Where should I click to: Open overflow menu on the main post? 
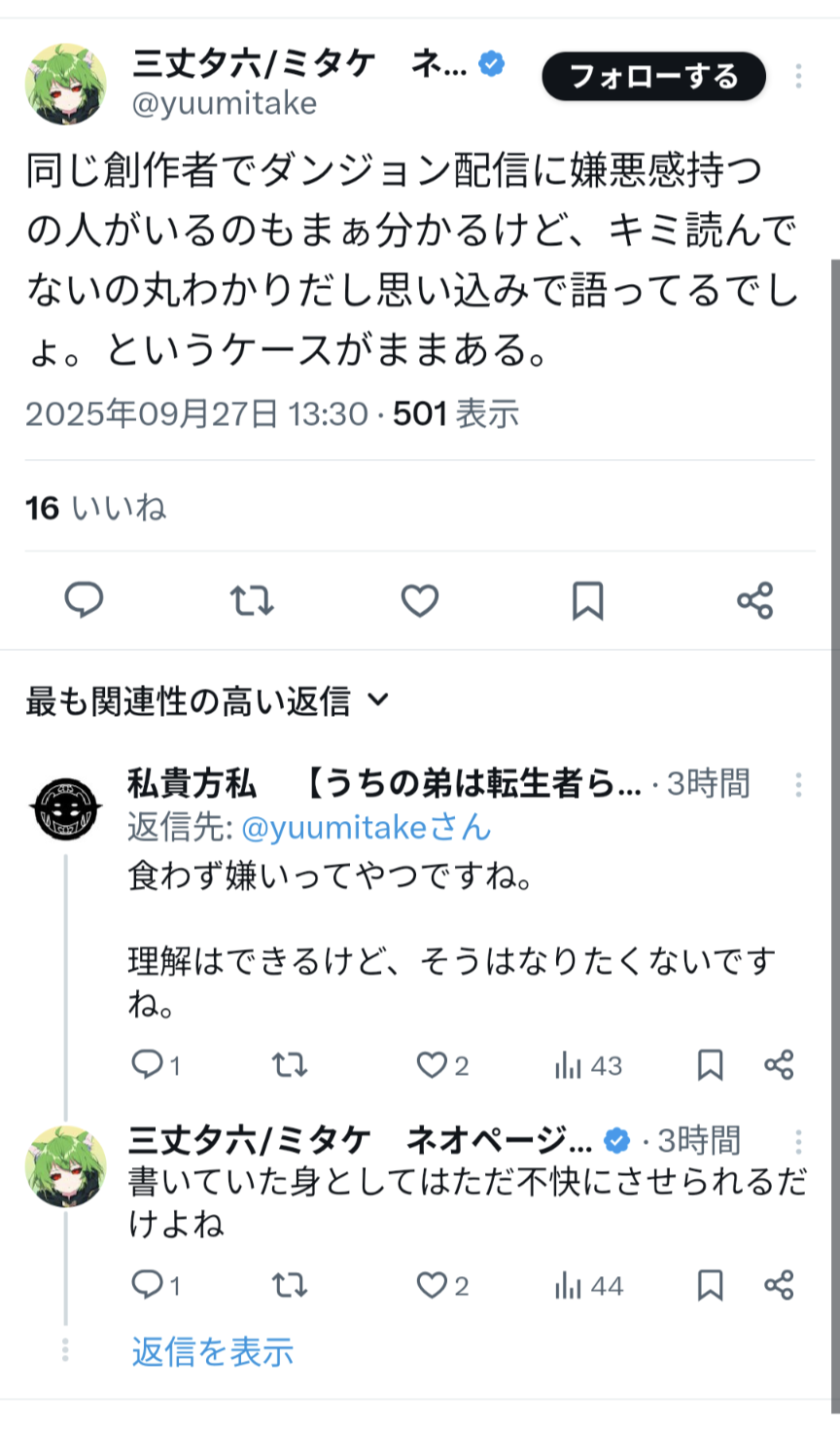click(798, 76)
